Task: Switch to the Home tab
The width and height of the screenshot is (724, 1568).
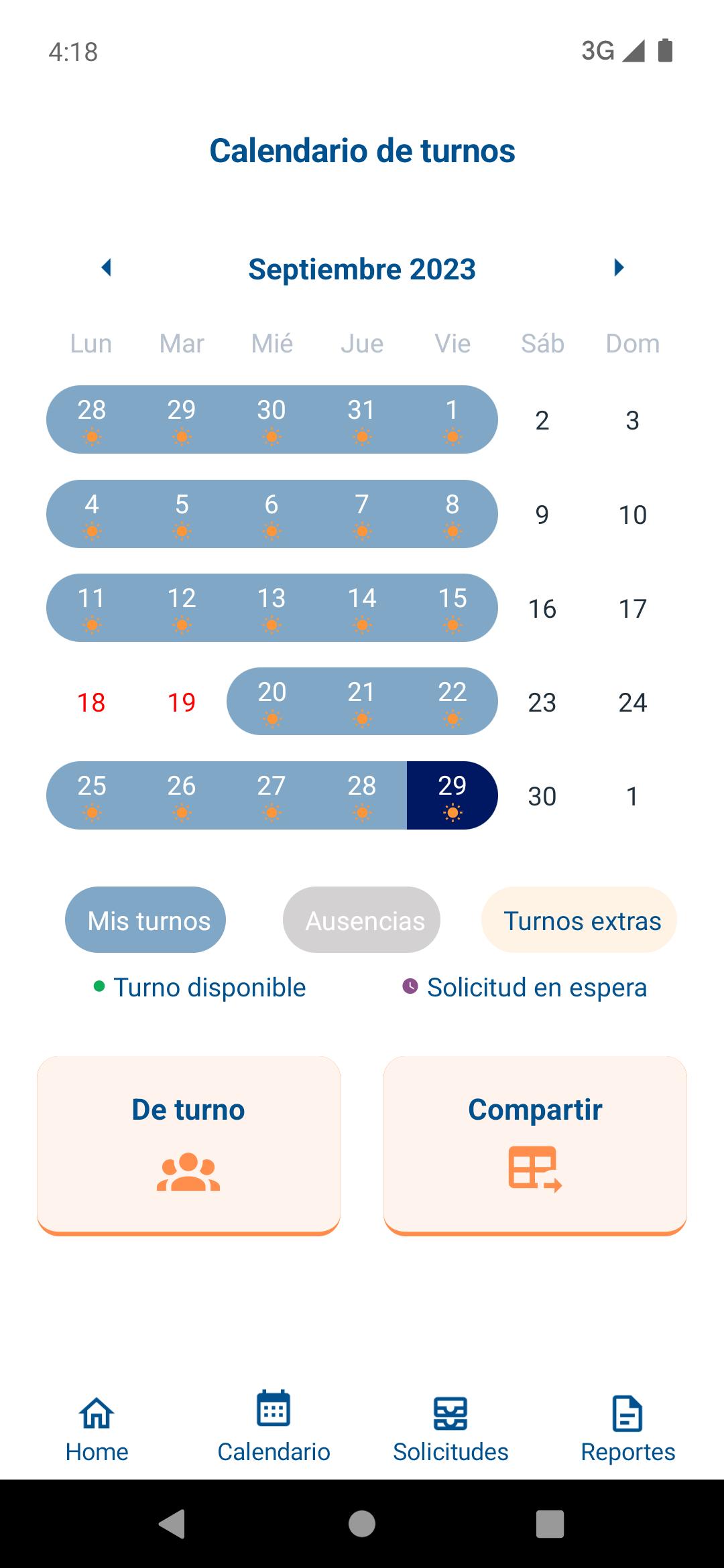Action: click(x=97, y=1428)
